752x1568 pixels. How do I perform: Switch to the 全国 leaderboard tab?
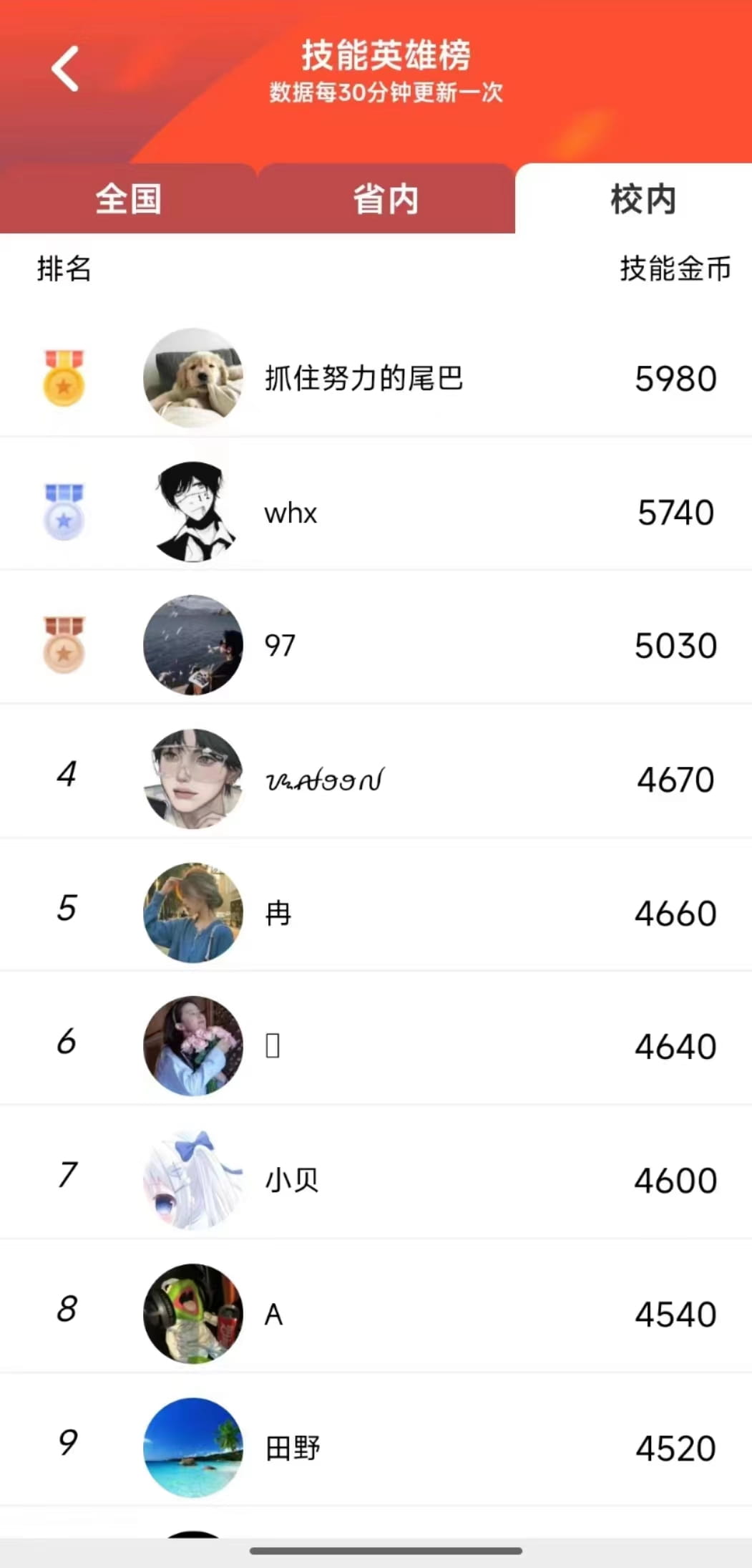(129, 198)
